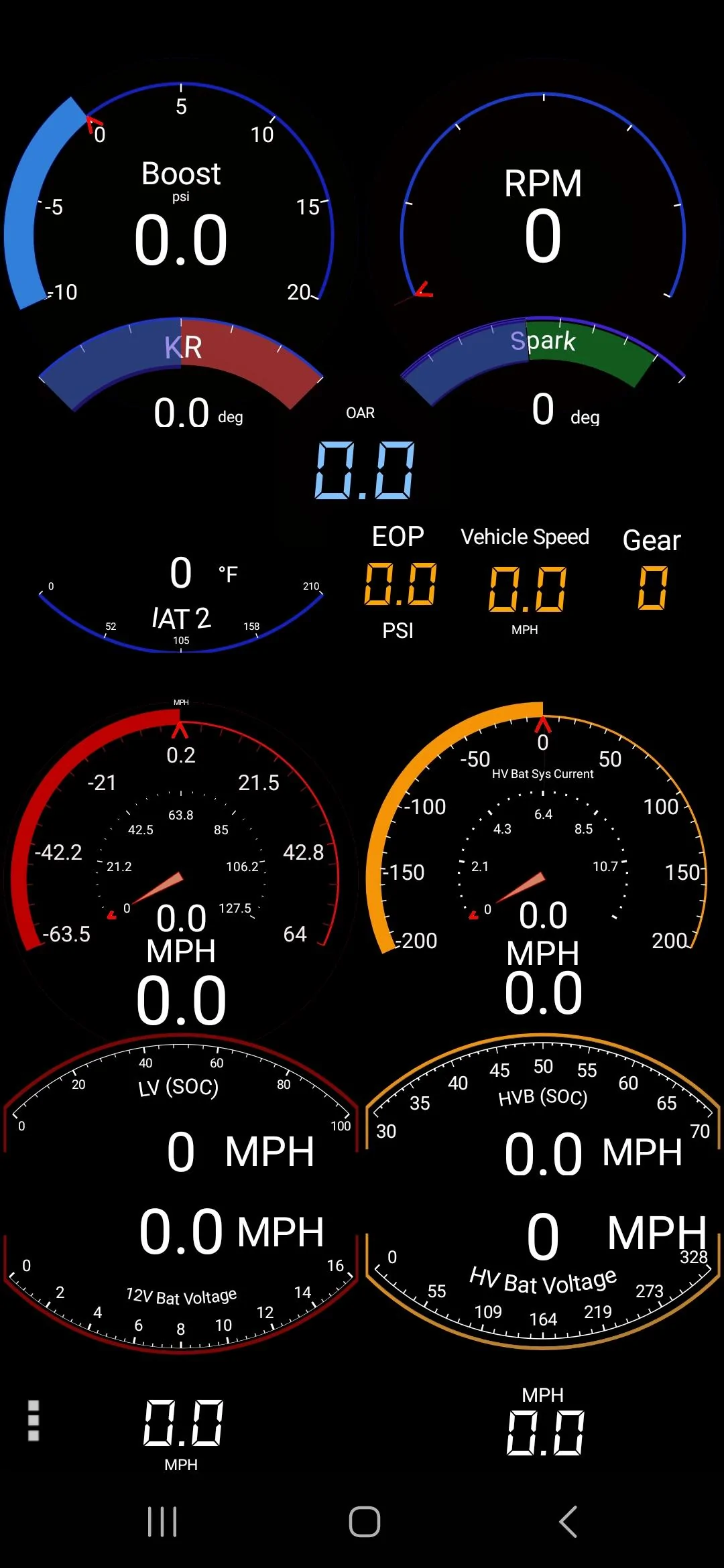Image resolution: width=724 pixels, height=1568 pixels.
Task: Select the IAT 2 temperature gauge
Action: tap(180, 596)
